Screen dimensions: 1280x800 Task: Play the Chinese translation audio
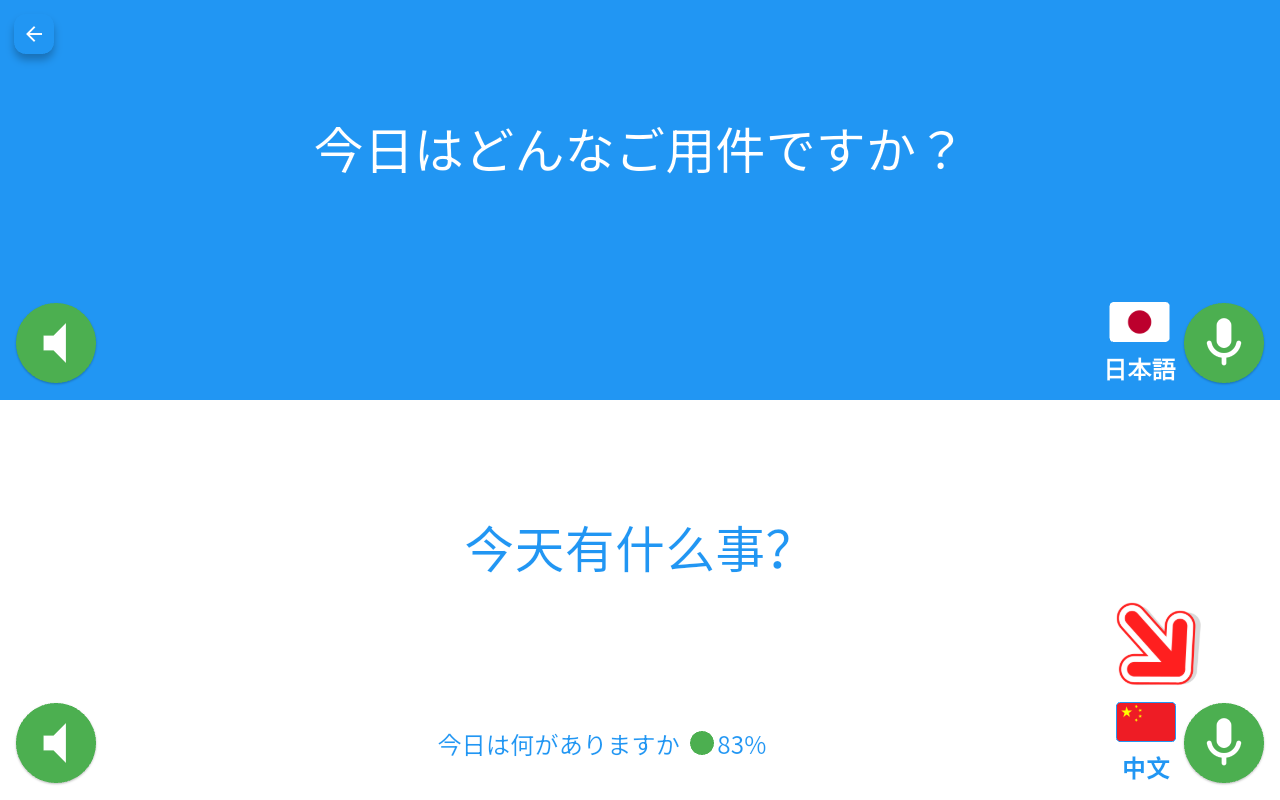[x=56, y=743]
